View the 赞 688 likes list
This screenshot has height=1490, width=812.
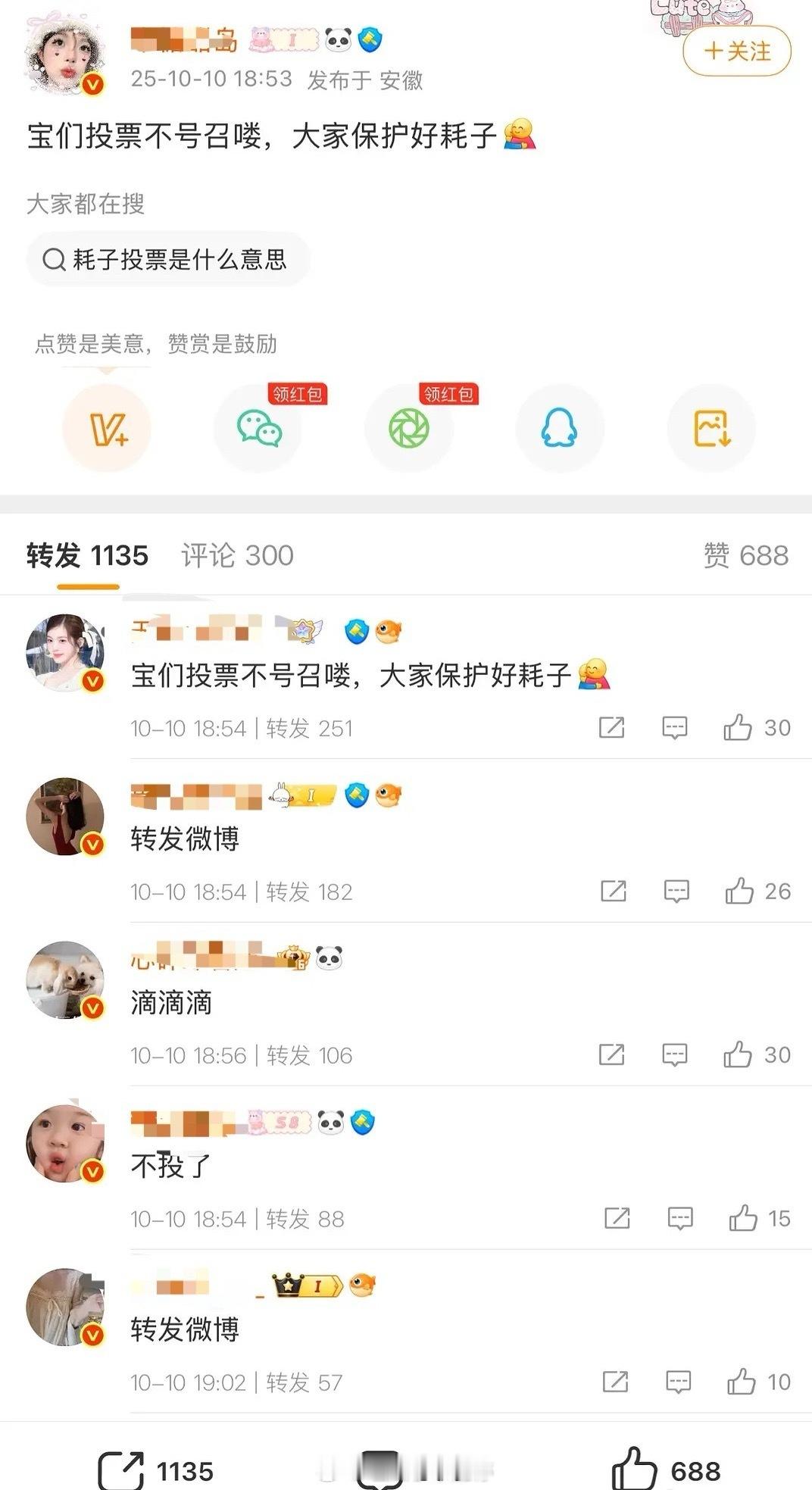click(x=745, y=555)
